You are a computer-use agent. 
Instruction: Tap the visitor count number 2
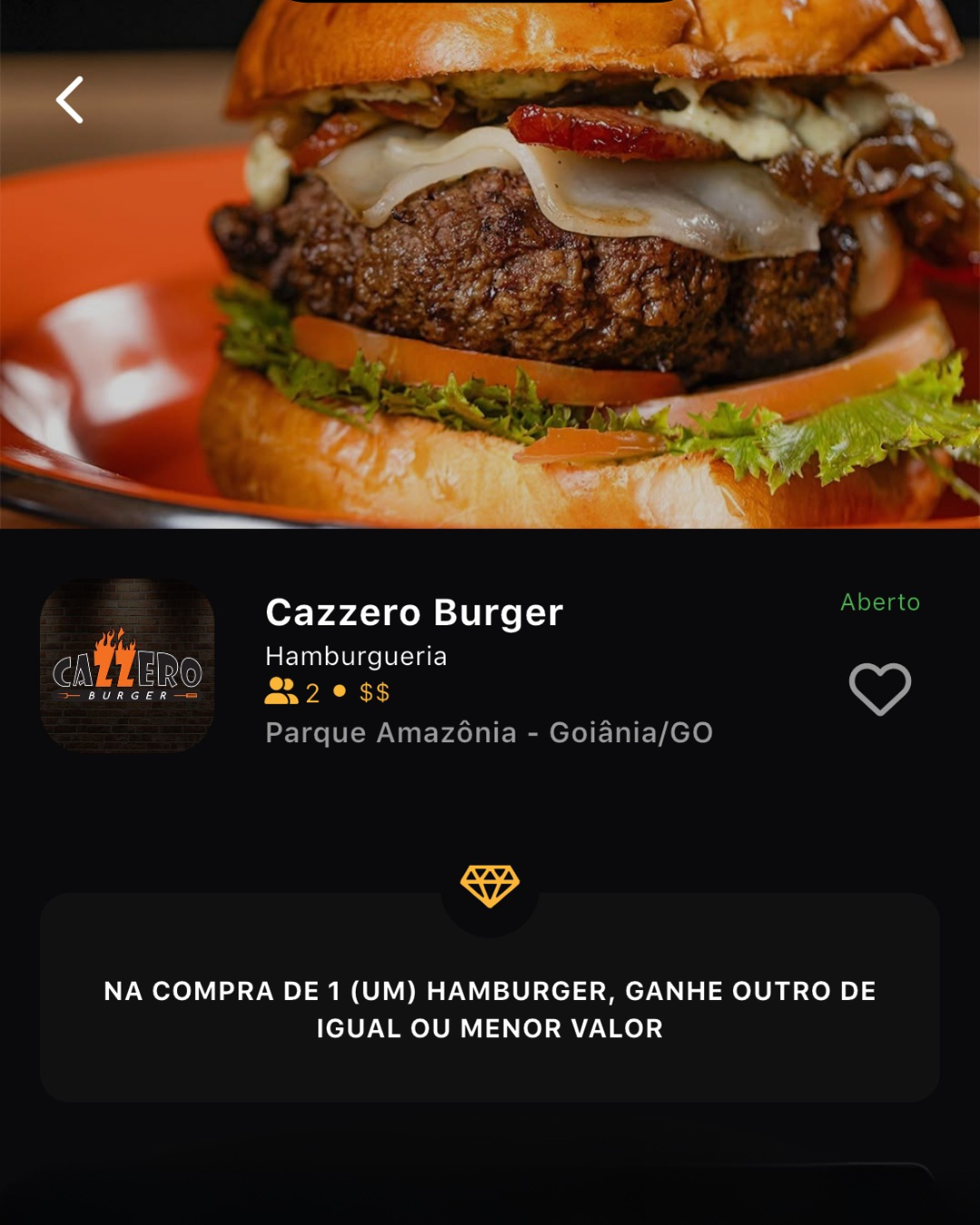(312, 694)
